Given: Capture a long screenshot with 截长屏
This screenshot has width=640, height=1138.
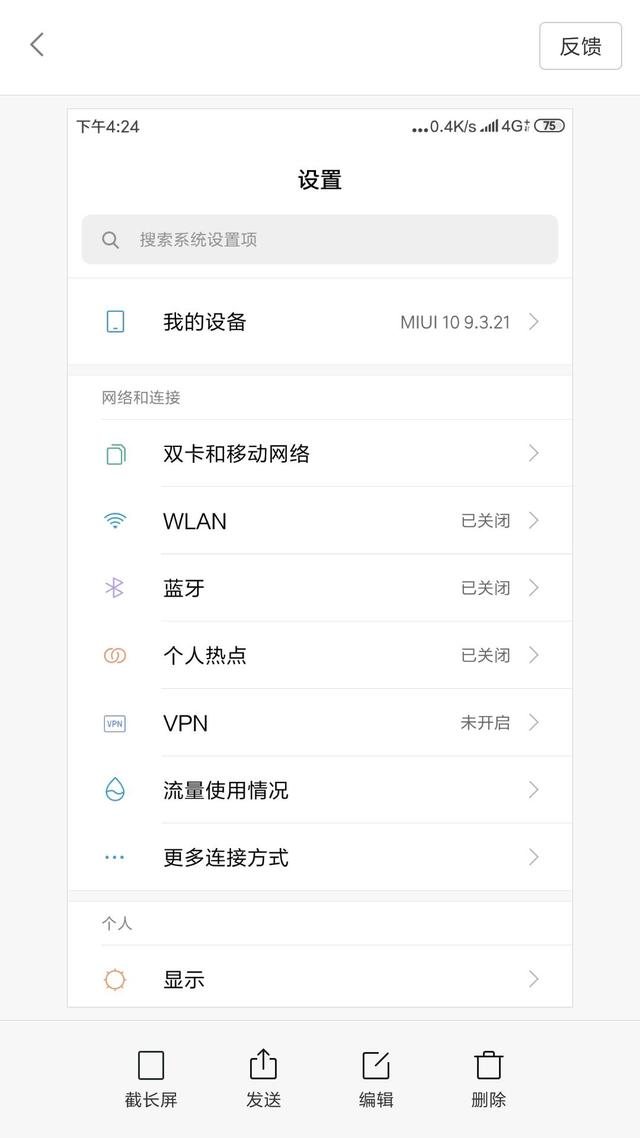Looking at the screenshot, I should coord(151,1078).
